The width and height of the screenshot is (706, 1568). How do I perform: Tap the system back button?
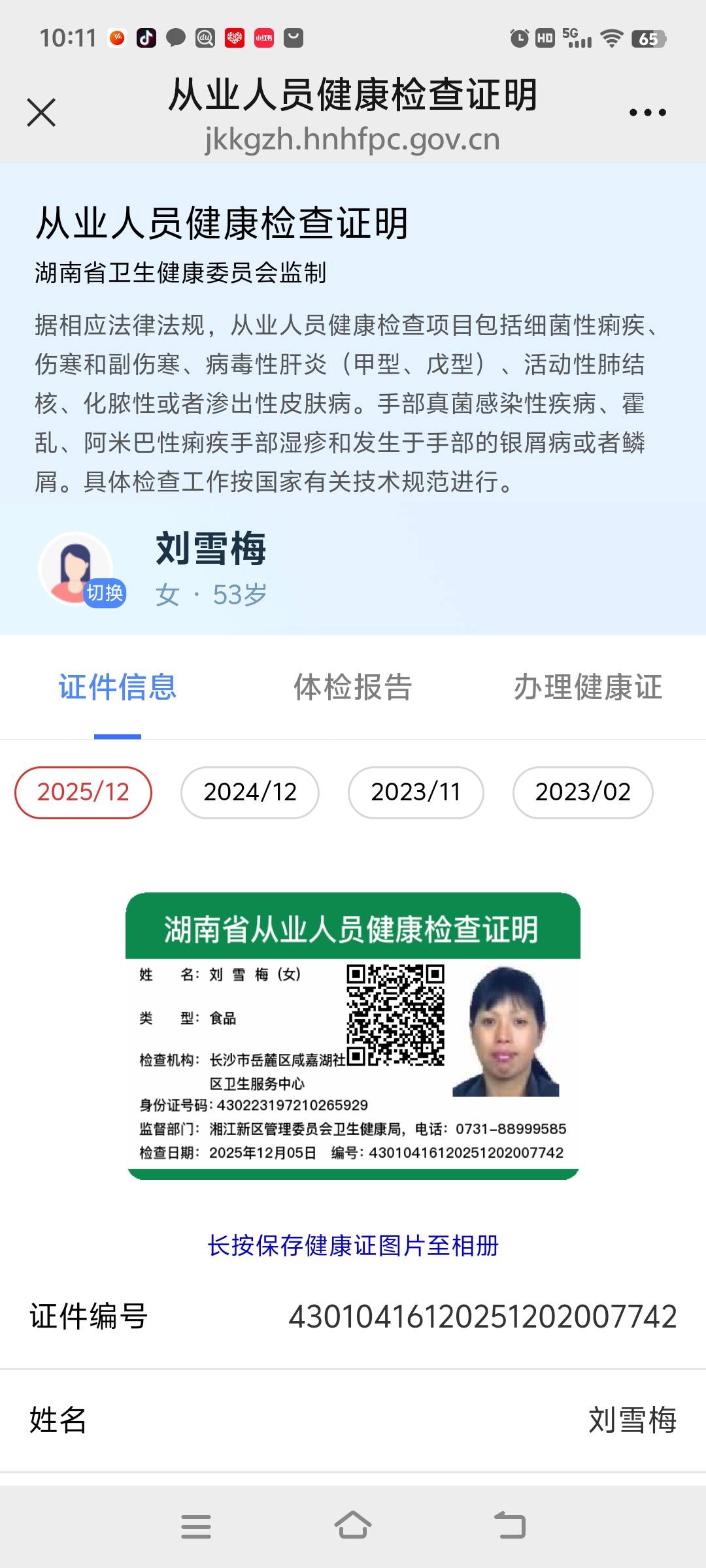click(510, 1526)
